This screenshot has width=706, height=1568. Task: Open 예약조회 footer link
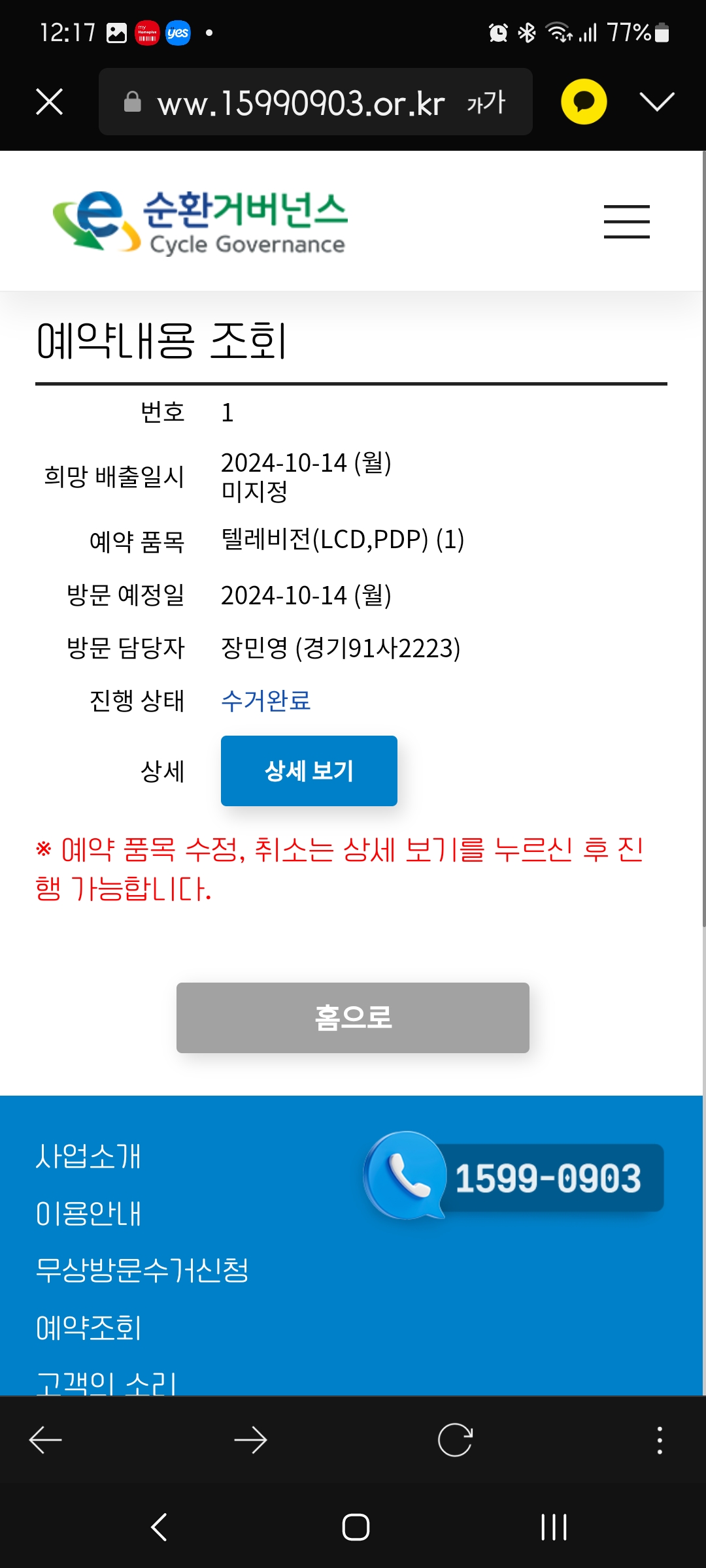(88, 1328)
